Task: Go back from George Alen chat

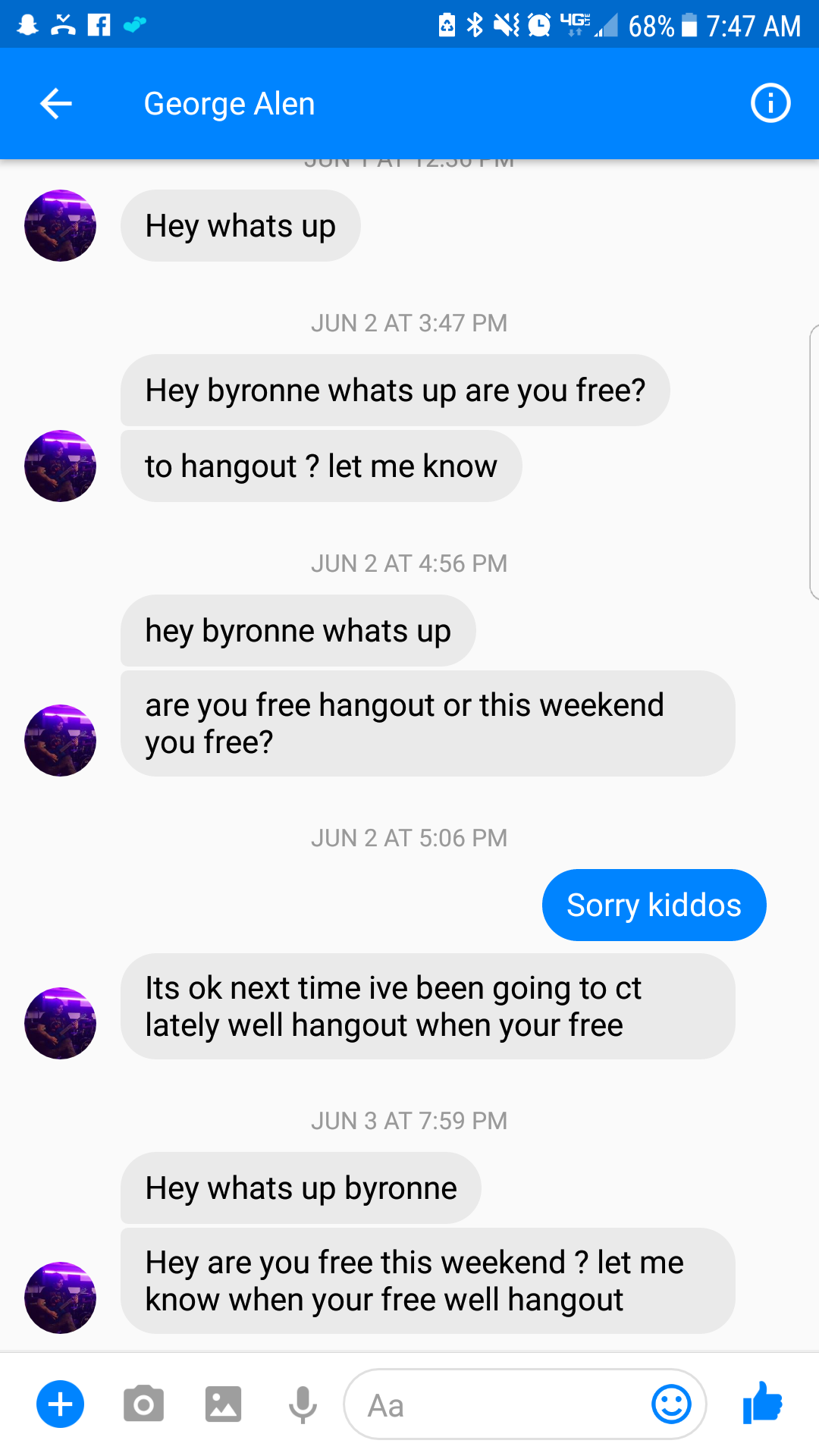Action: coord(56,104)
